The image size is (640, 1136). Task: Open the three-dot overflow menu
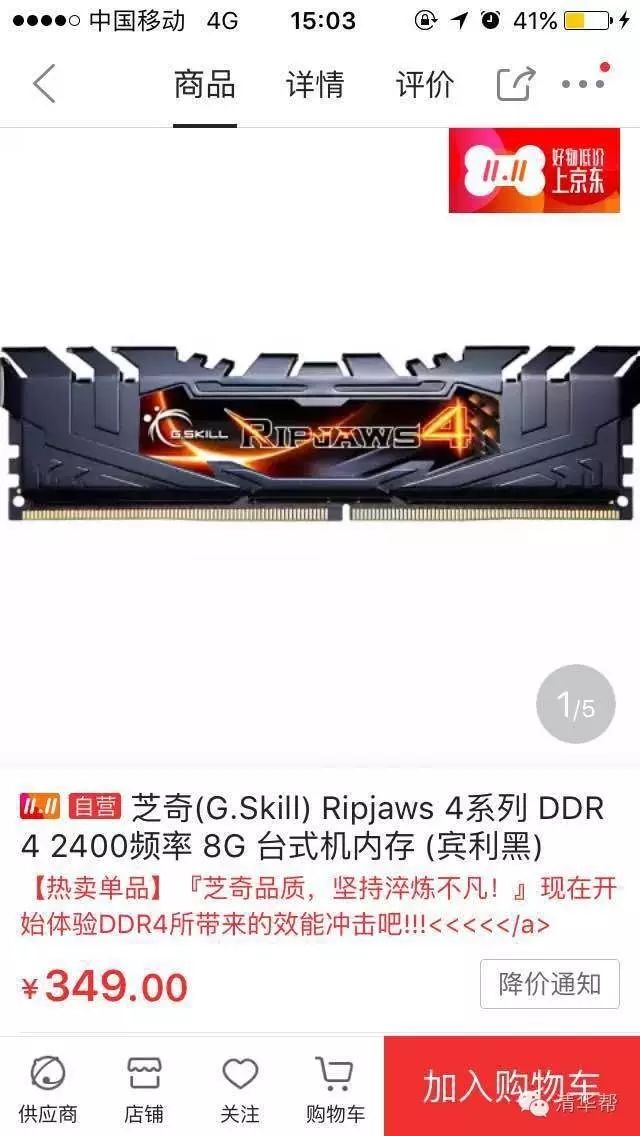tap(584, 84)
